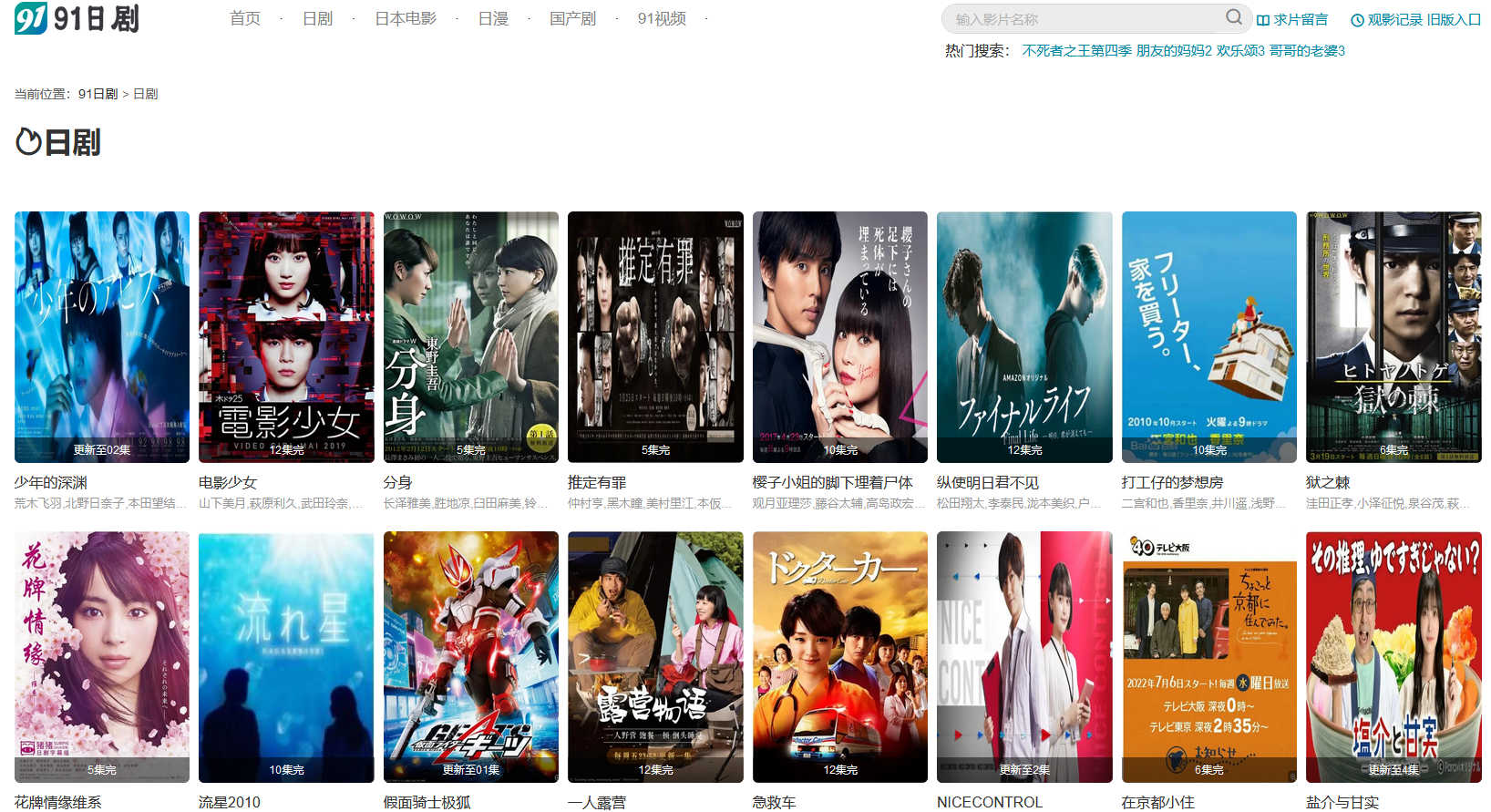This screenshot has height=812, width=1491.
Task: Open the 91视频 navigation item
Action: click(x=662, y=19)
